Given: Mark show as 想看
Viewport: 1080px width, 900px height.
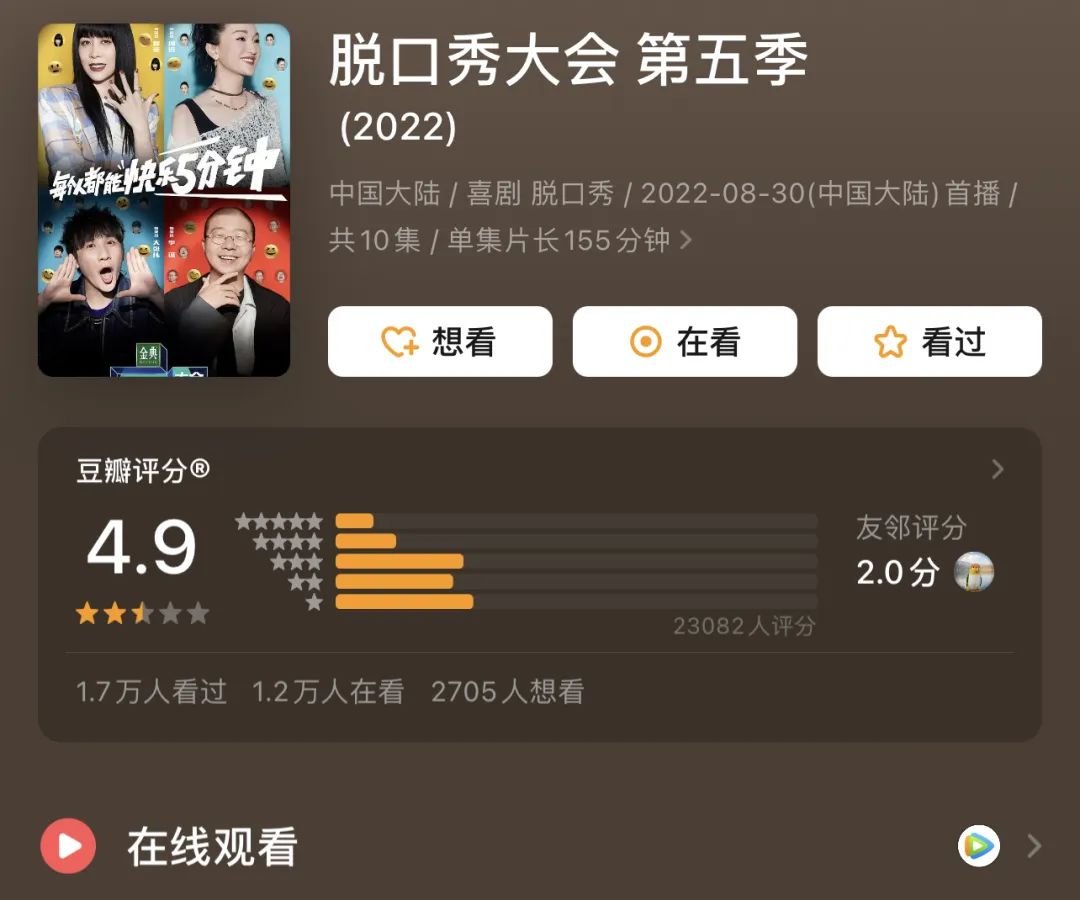Looking at the screenshot, I should coord(440,342).
